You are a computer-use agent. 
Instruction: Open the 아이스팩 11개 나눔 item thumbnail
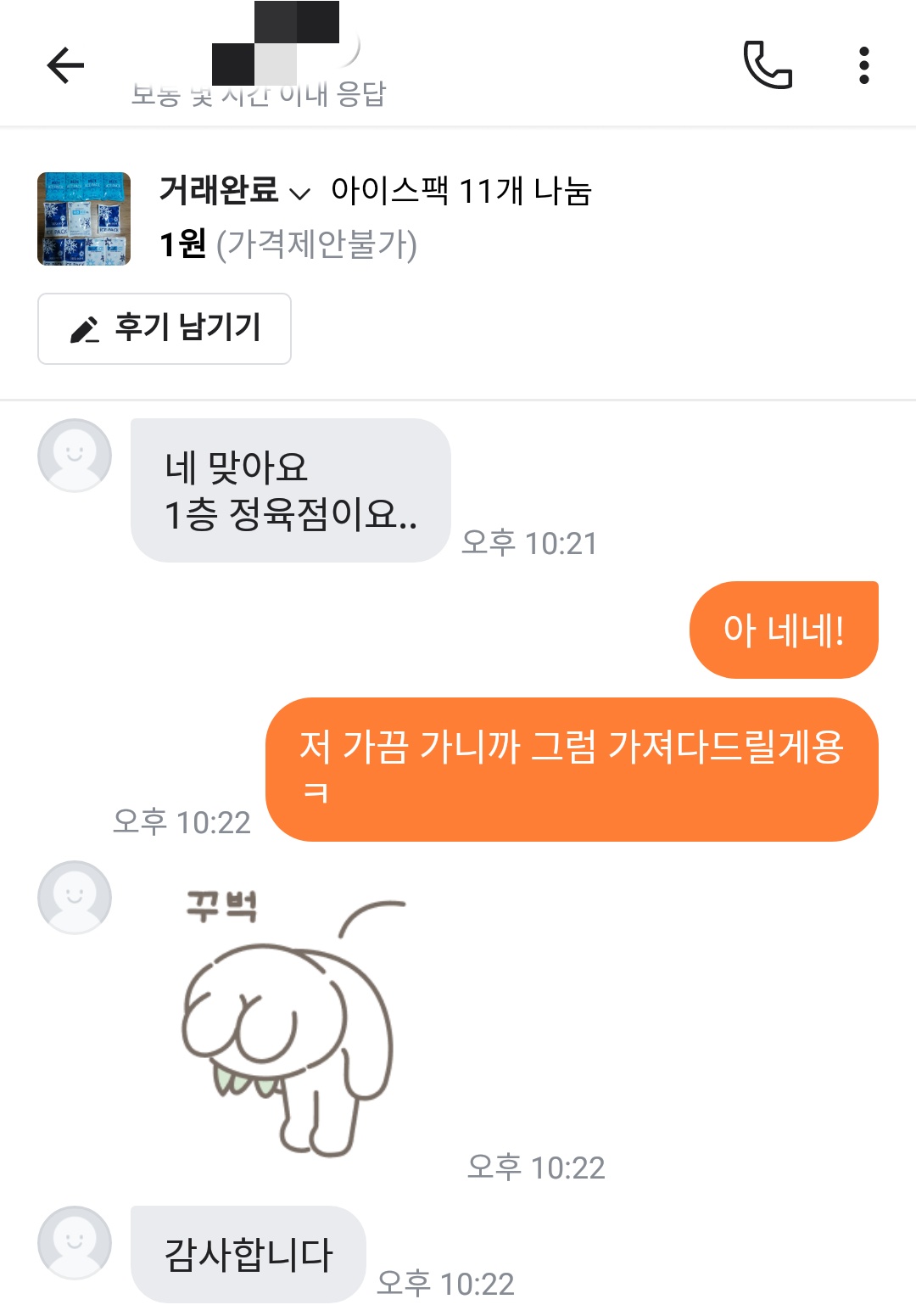point(84,219)
